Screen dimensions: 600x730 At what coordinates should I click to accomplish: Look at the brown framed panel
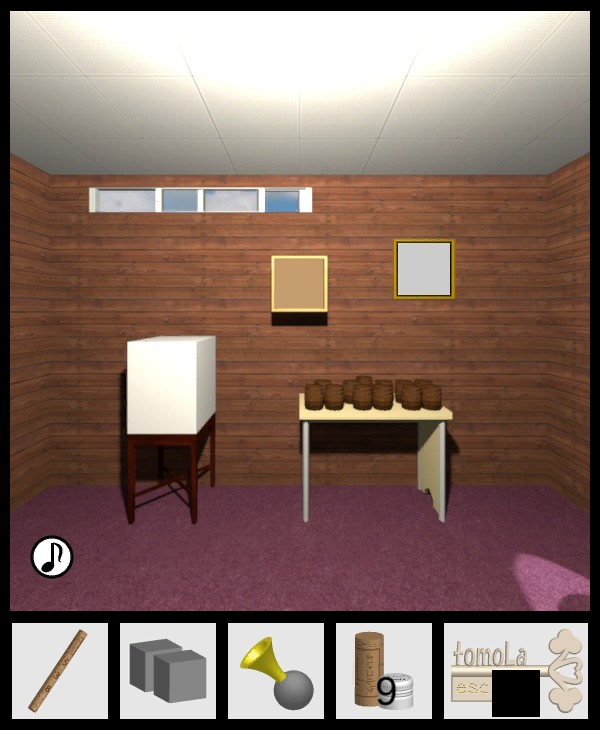[299, 284]
